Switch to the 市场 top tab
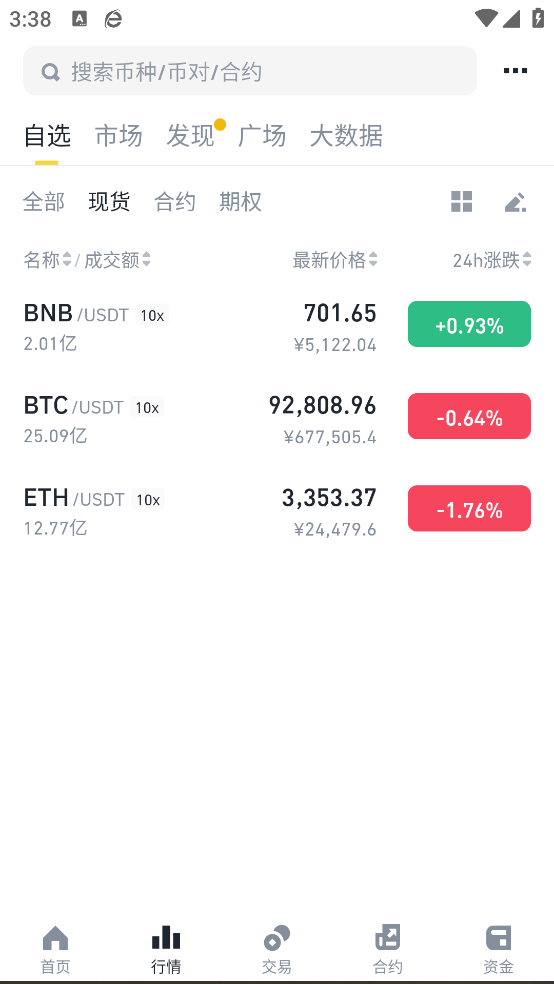The width and height of the screenshot is (554, 984). coord(119,136)
